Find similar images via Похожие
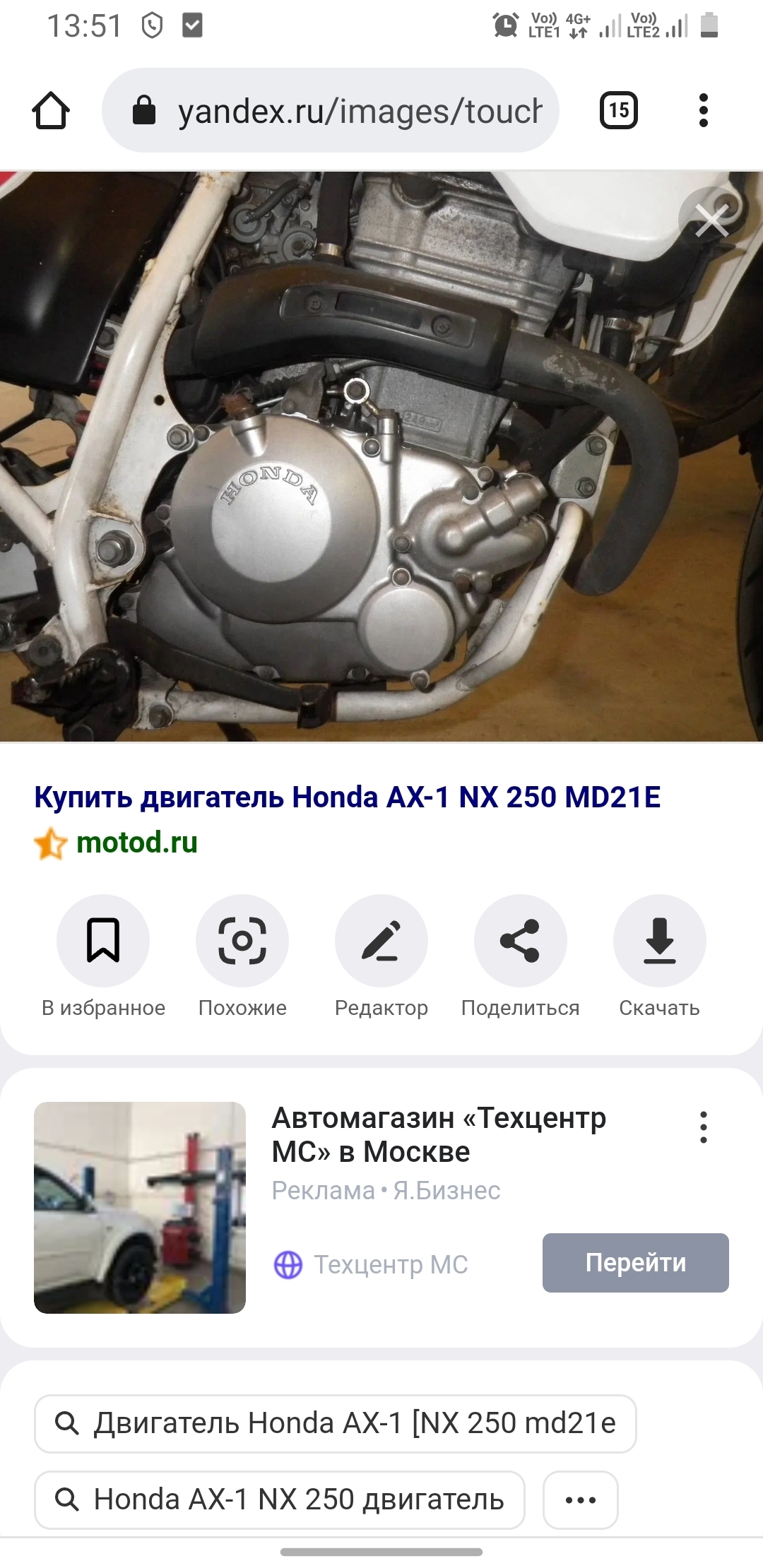Image resolution: width=763 pixels, height=1568 pixels. pyautogui.click(x=242, y=942)
